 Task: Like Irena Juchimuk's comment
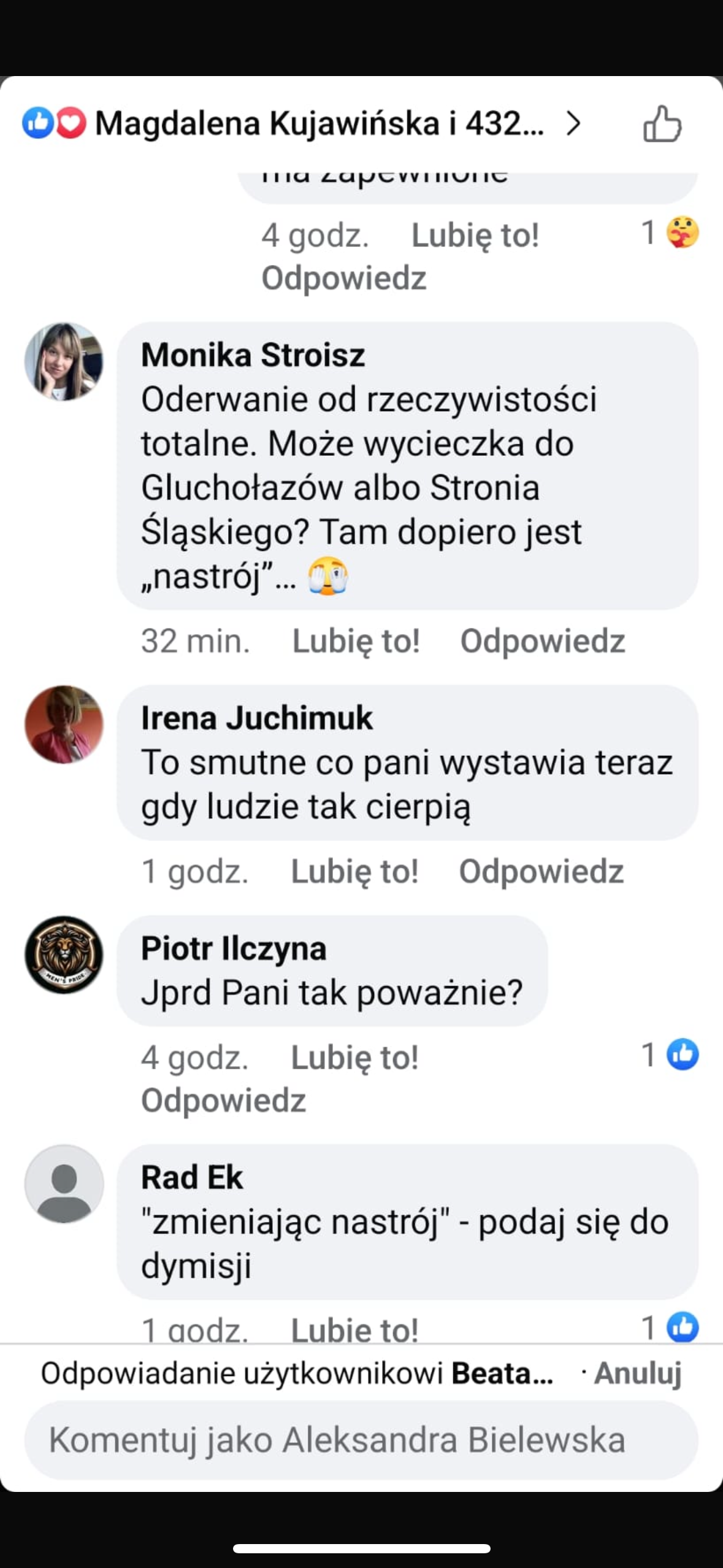tap(354, 871)
